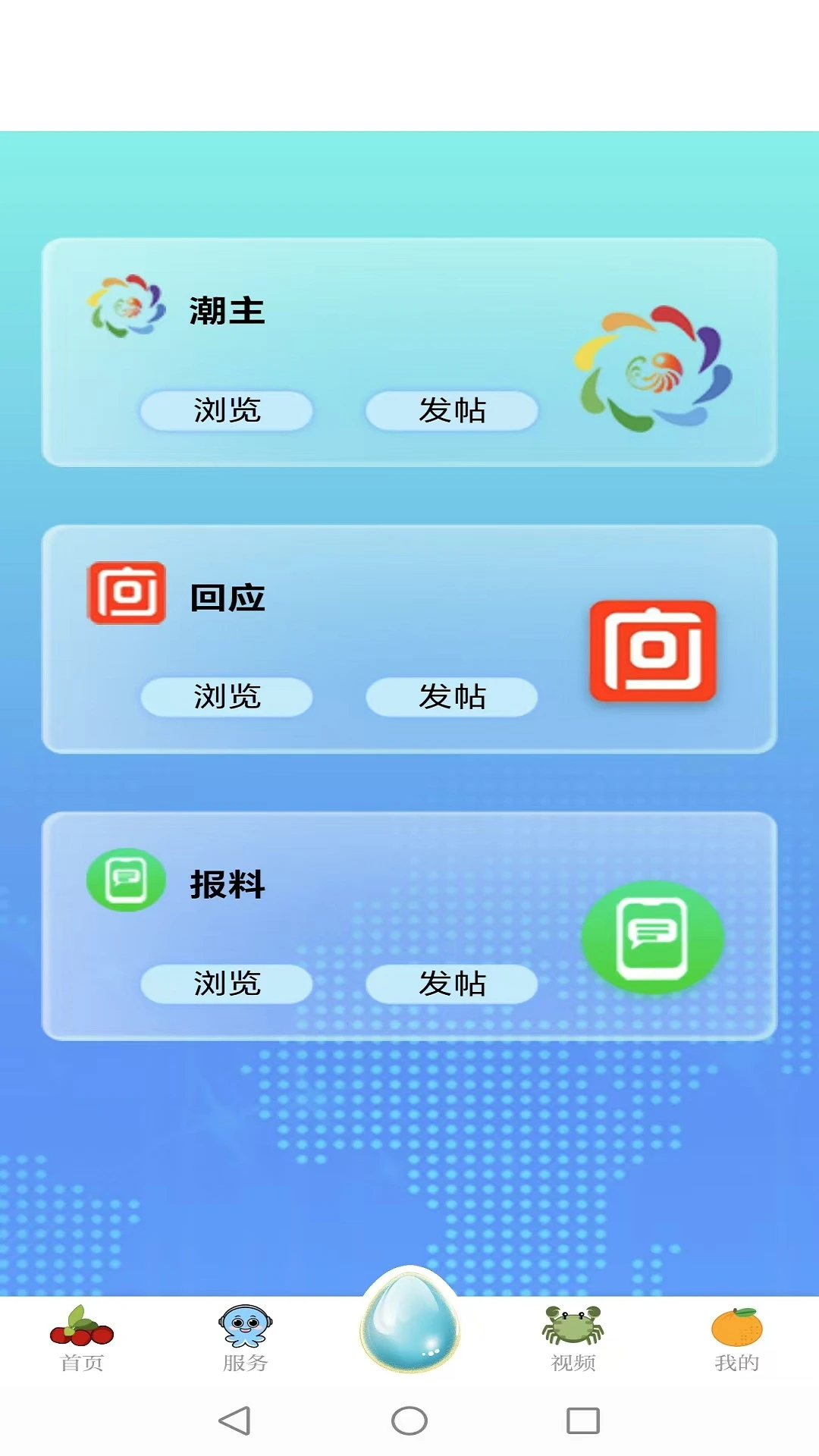This screenshot has height=1456, width=819.
Task: Tap 发帖 in the 潮主 card
Action: (x=452, y=410)
